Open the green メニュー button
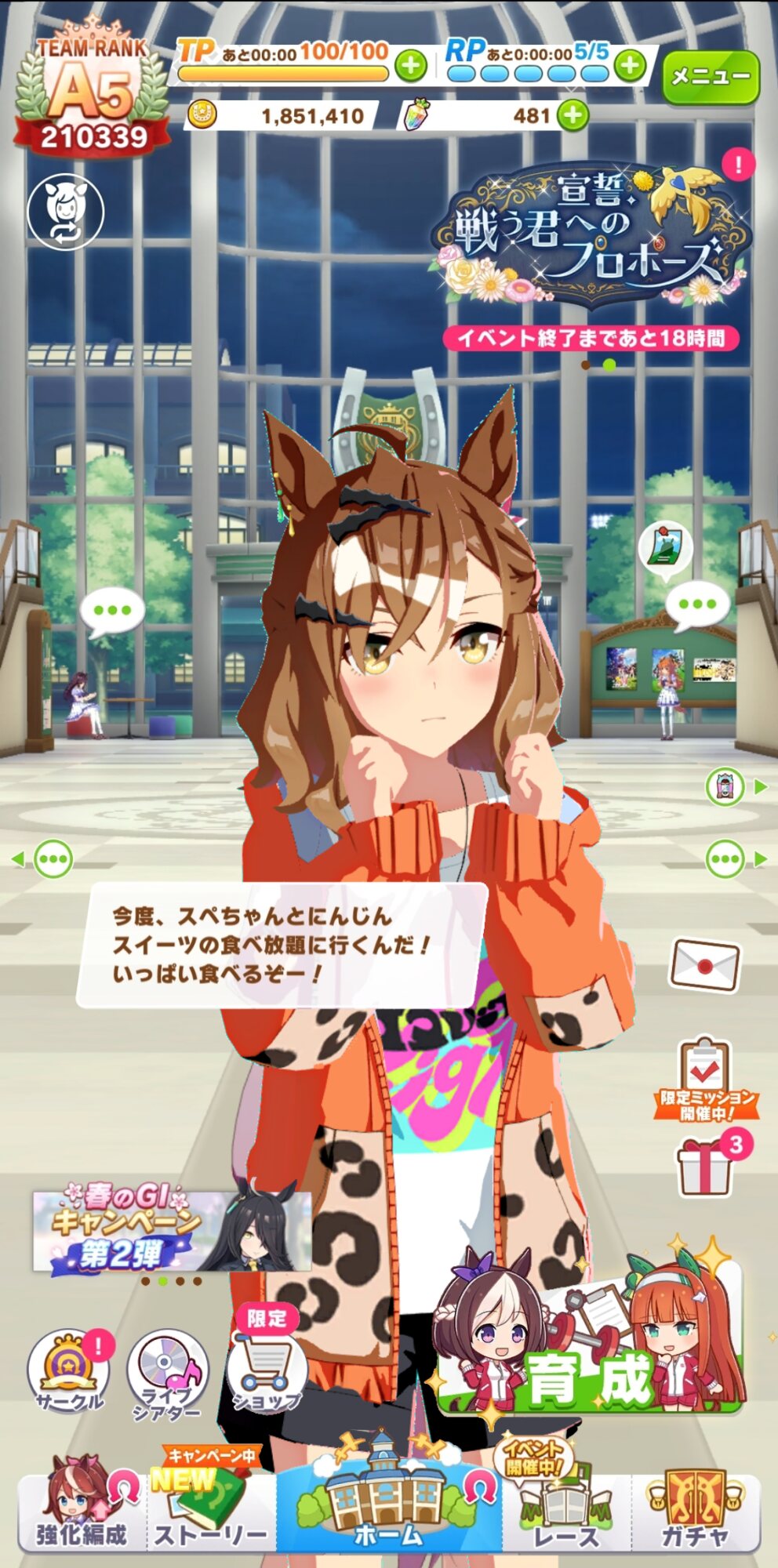The image size is (778, 1568). click(711, 77)
